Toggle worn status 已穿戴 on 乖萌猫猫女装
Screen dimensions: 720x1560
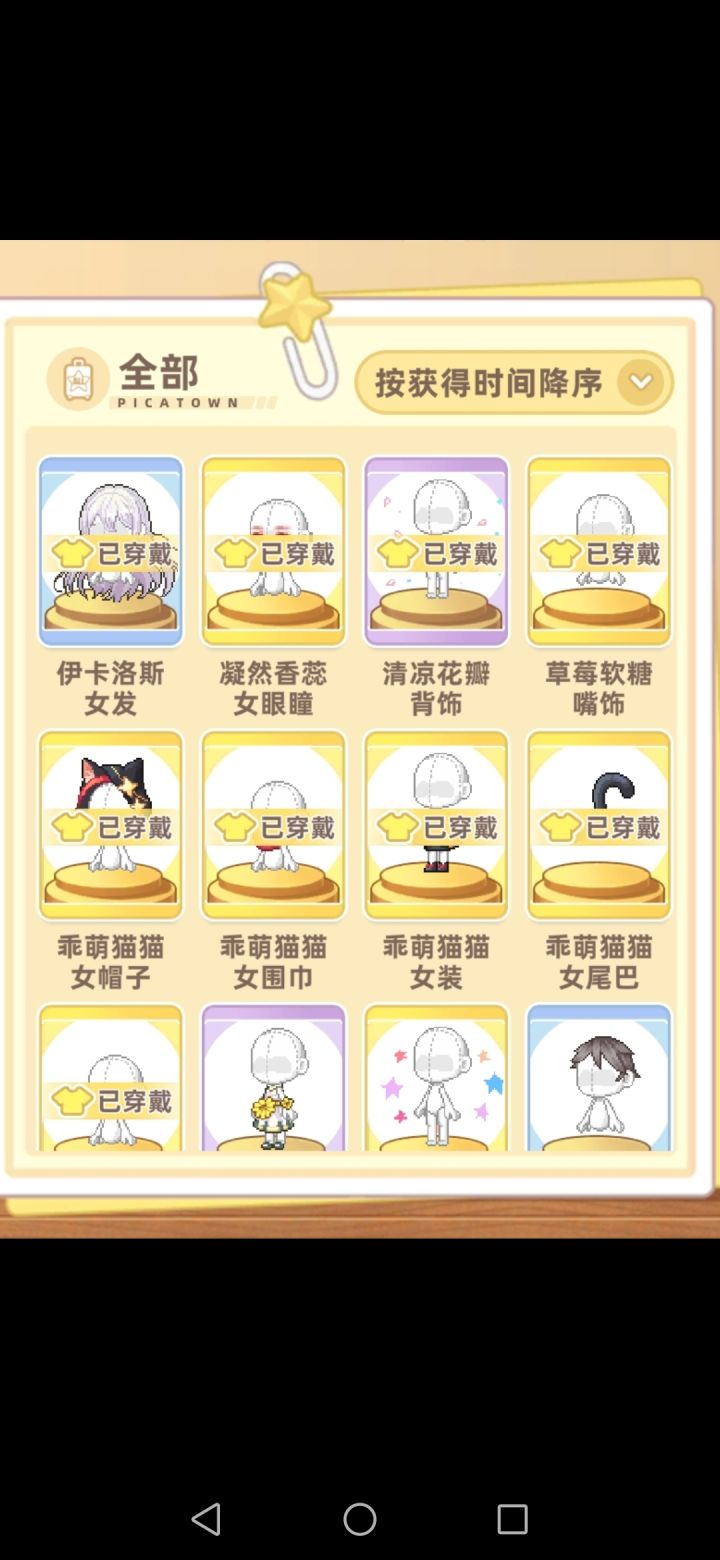pyautogui.click(x=436, y=826)
